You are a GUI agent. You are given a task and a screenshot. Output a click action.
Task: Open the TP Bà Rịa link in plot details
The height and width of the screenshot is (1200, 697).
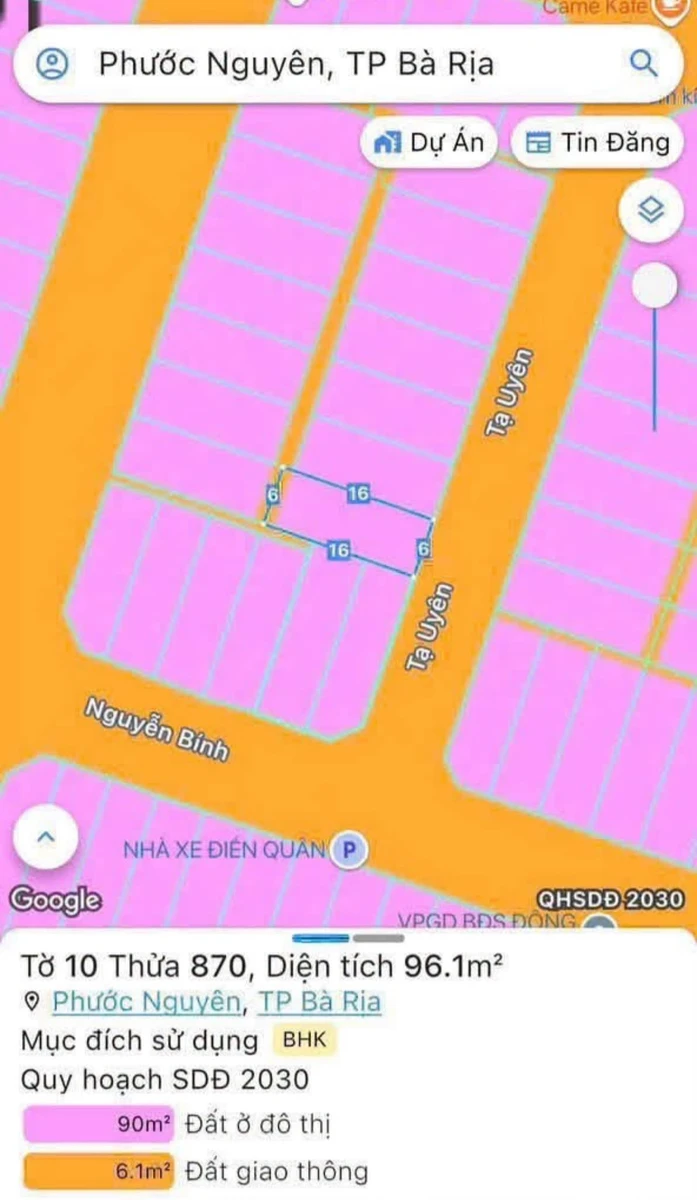point(319,1001)
